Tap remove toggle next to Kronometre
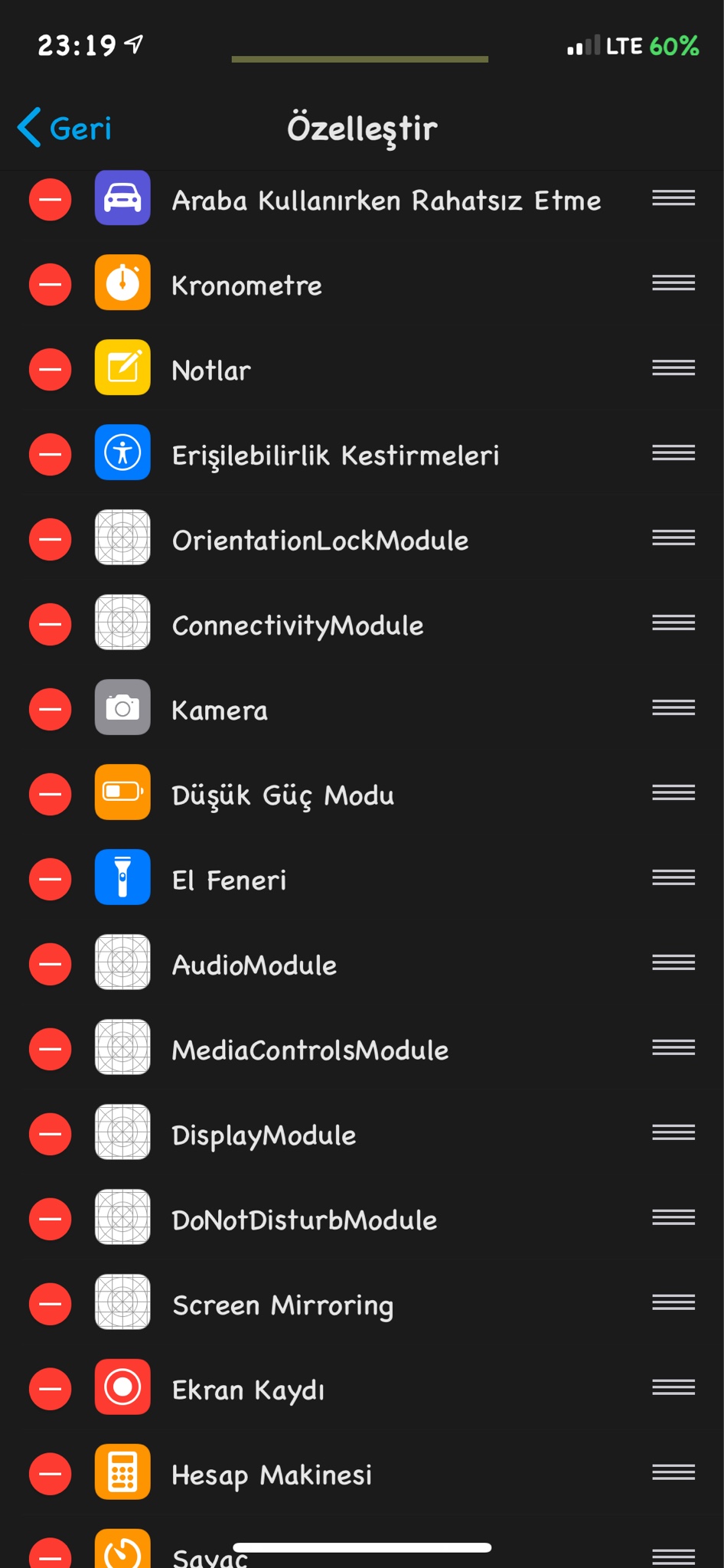The width and height of the screenshot is (724, 1568). click(50, 284)
